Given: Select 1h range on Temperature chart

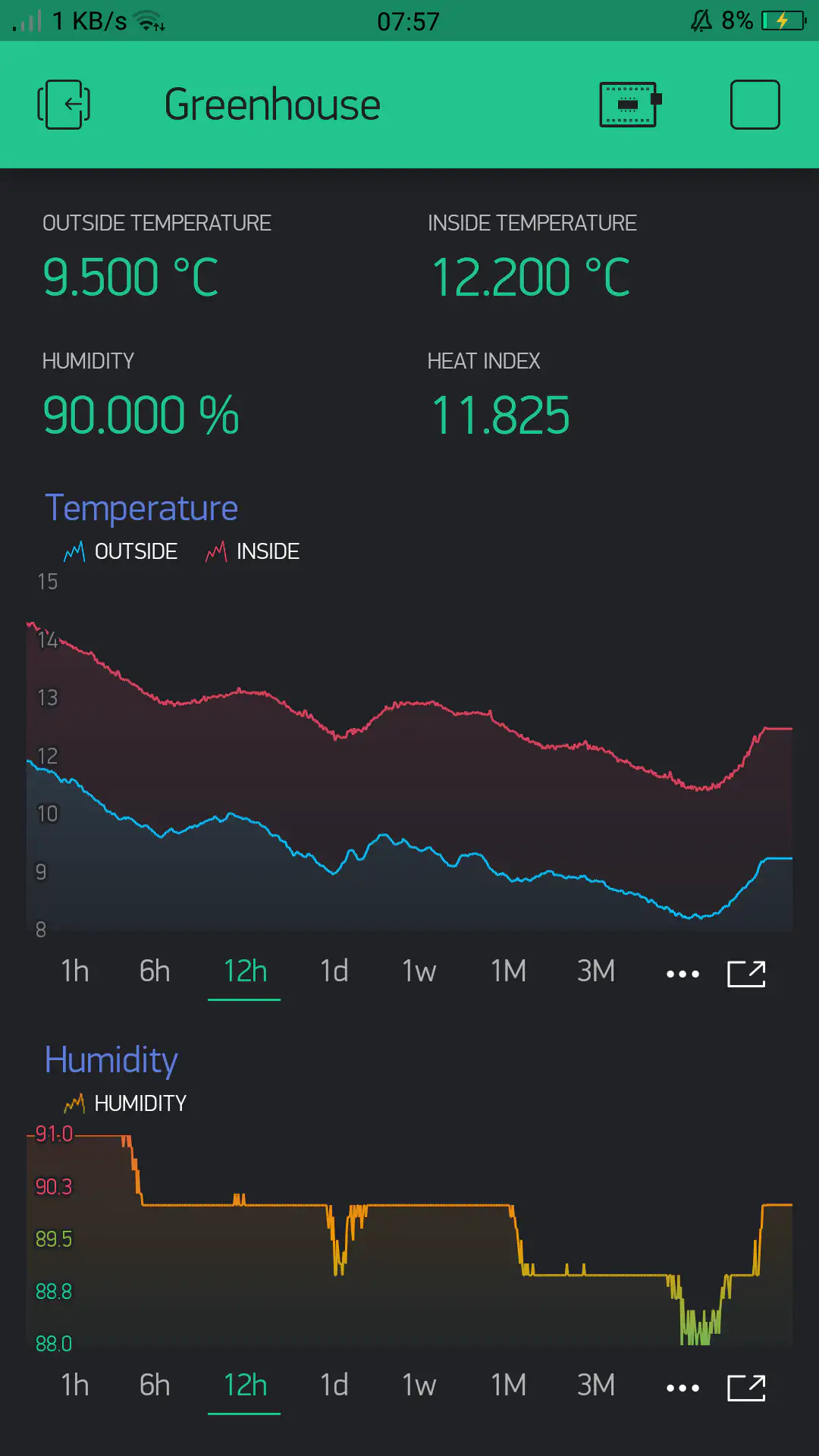Looking at the screenshot, I should click(75, 971).
